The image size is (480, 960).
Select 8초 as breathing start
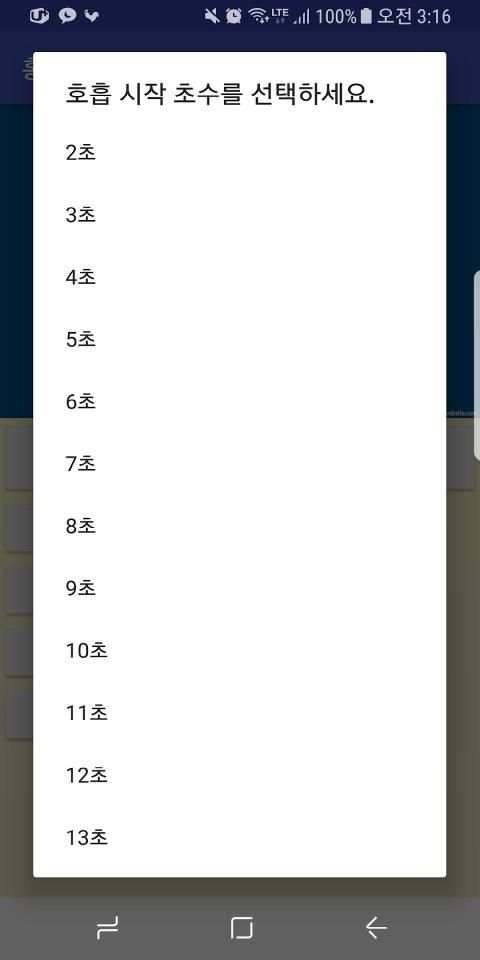[239, 527]
